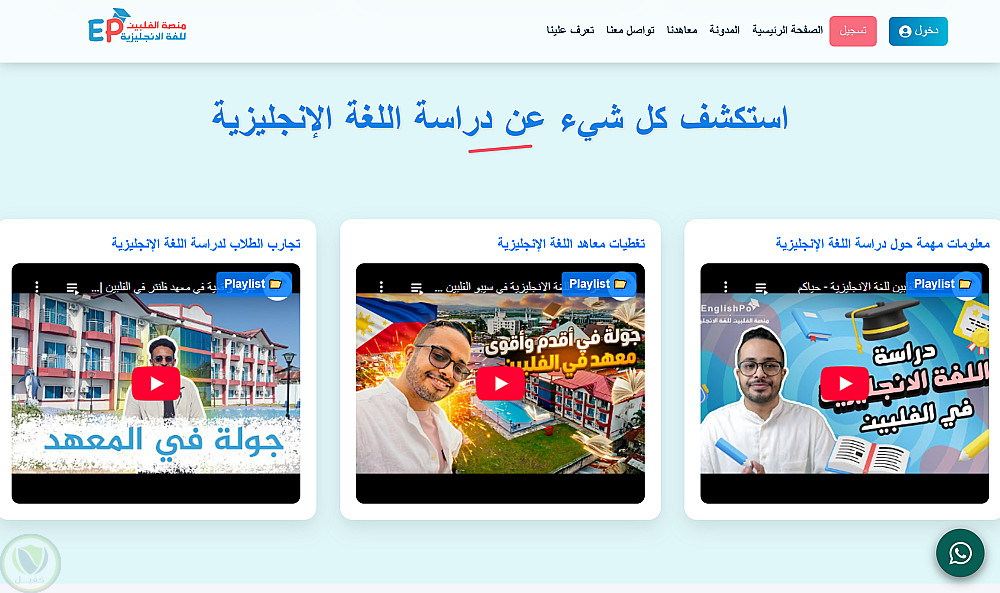This screenshot has width=1000, height=593.
Task: Play the دراسة اللغة الانجليزية في الفلبين video
Action: (x=845, y=383)
